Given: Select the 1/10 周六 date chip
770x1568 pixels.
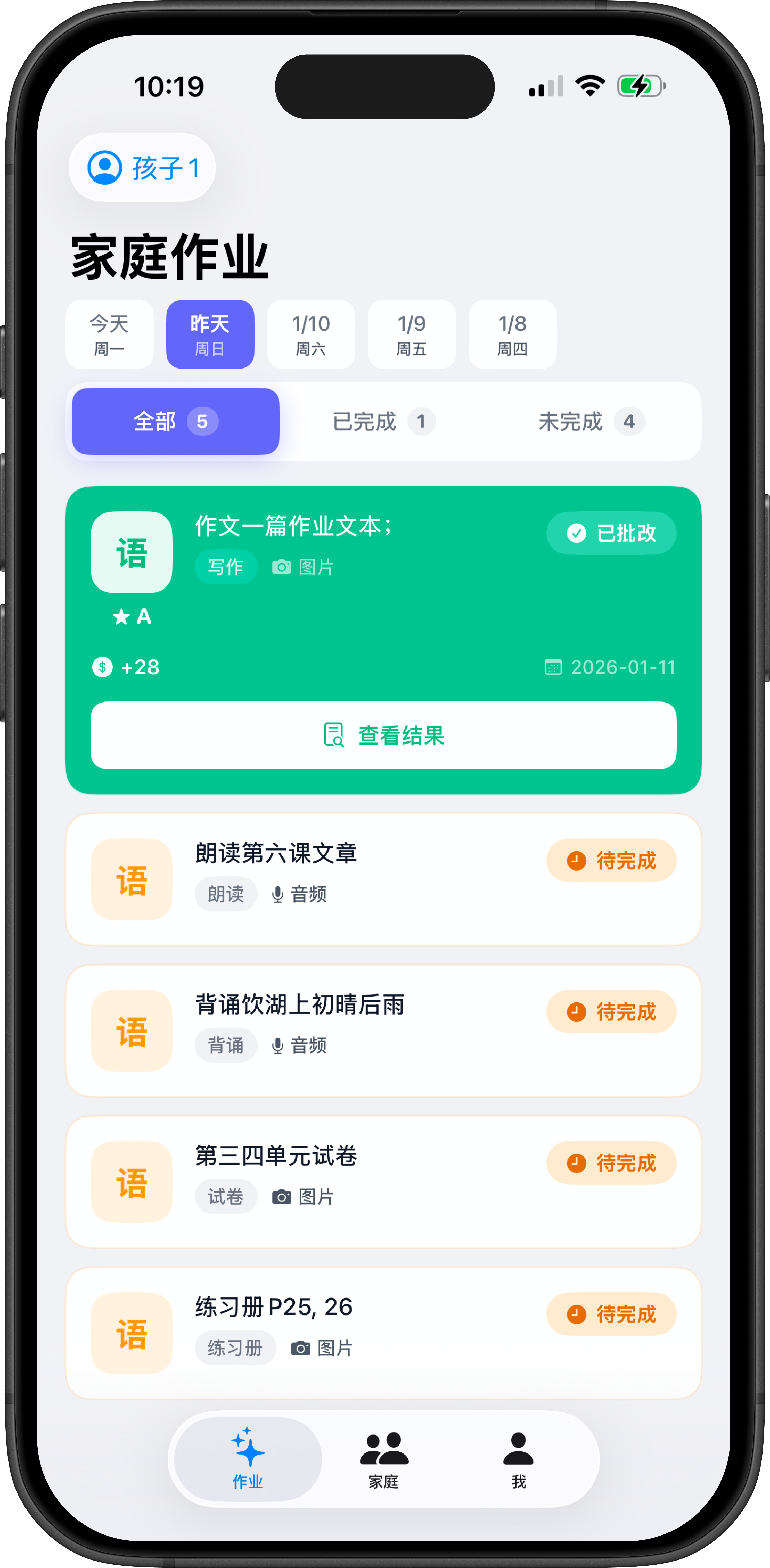Looking at the screenshot, I should 311,334.
